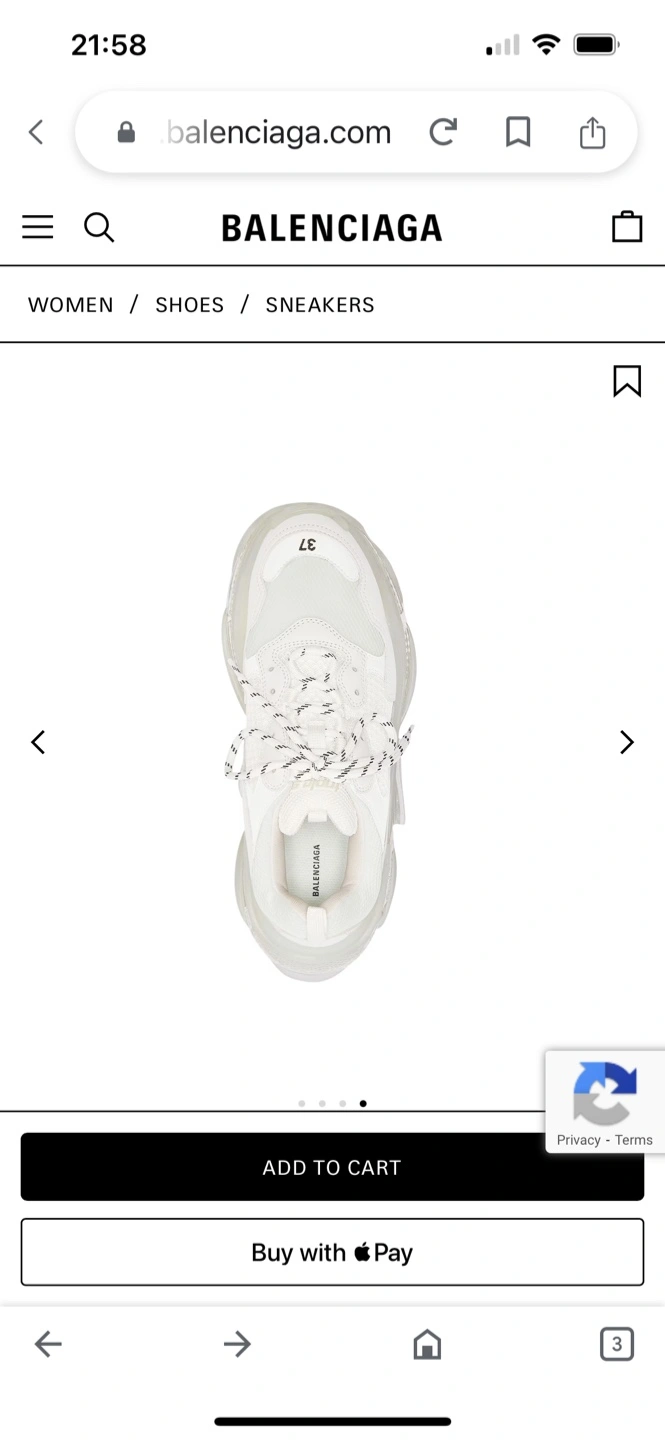Open the tab switcher showing 3 tabs
Screen dimensions: 665x1440
coord(617,1345)
